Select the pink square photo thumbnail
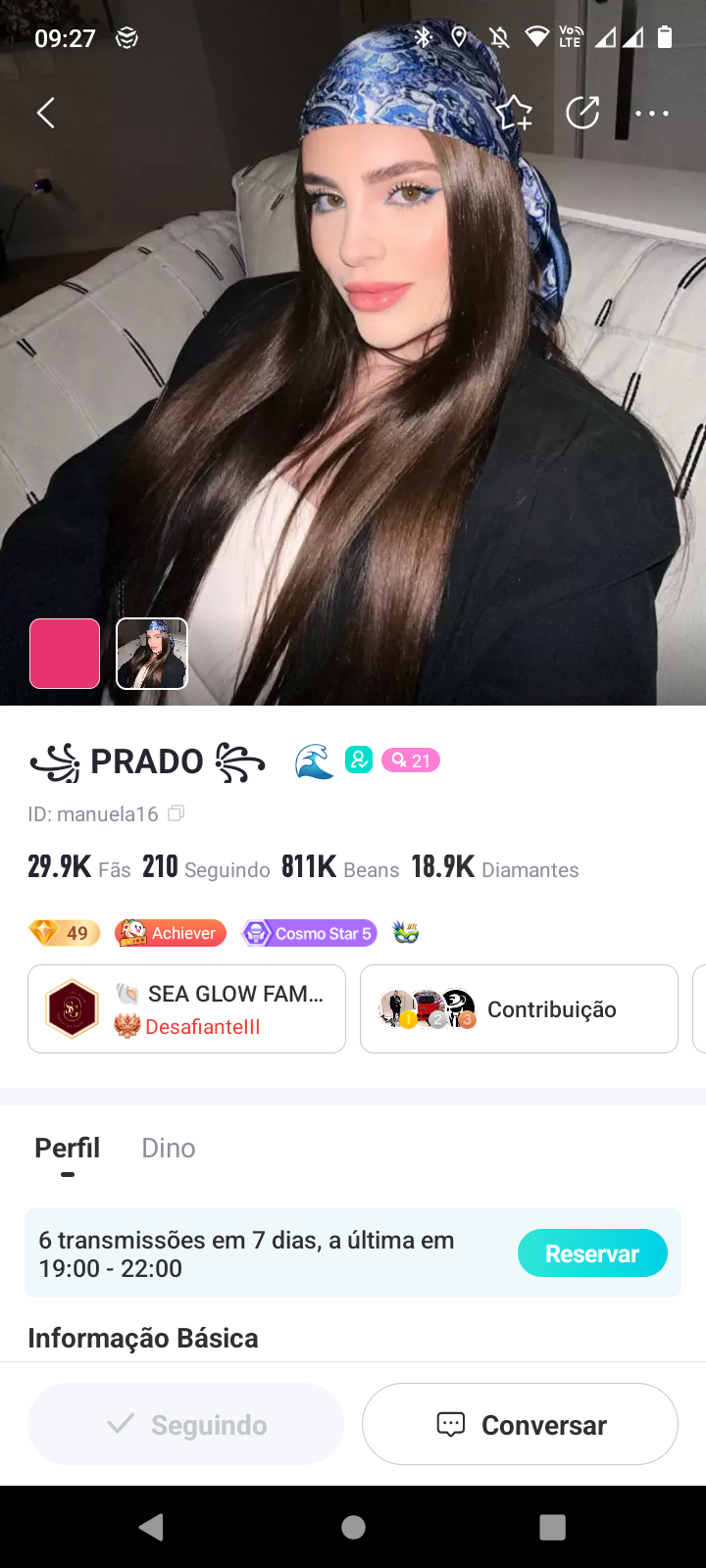The height and width of the screenshot is (1568, 706). (x=65, y=654)
